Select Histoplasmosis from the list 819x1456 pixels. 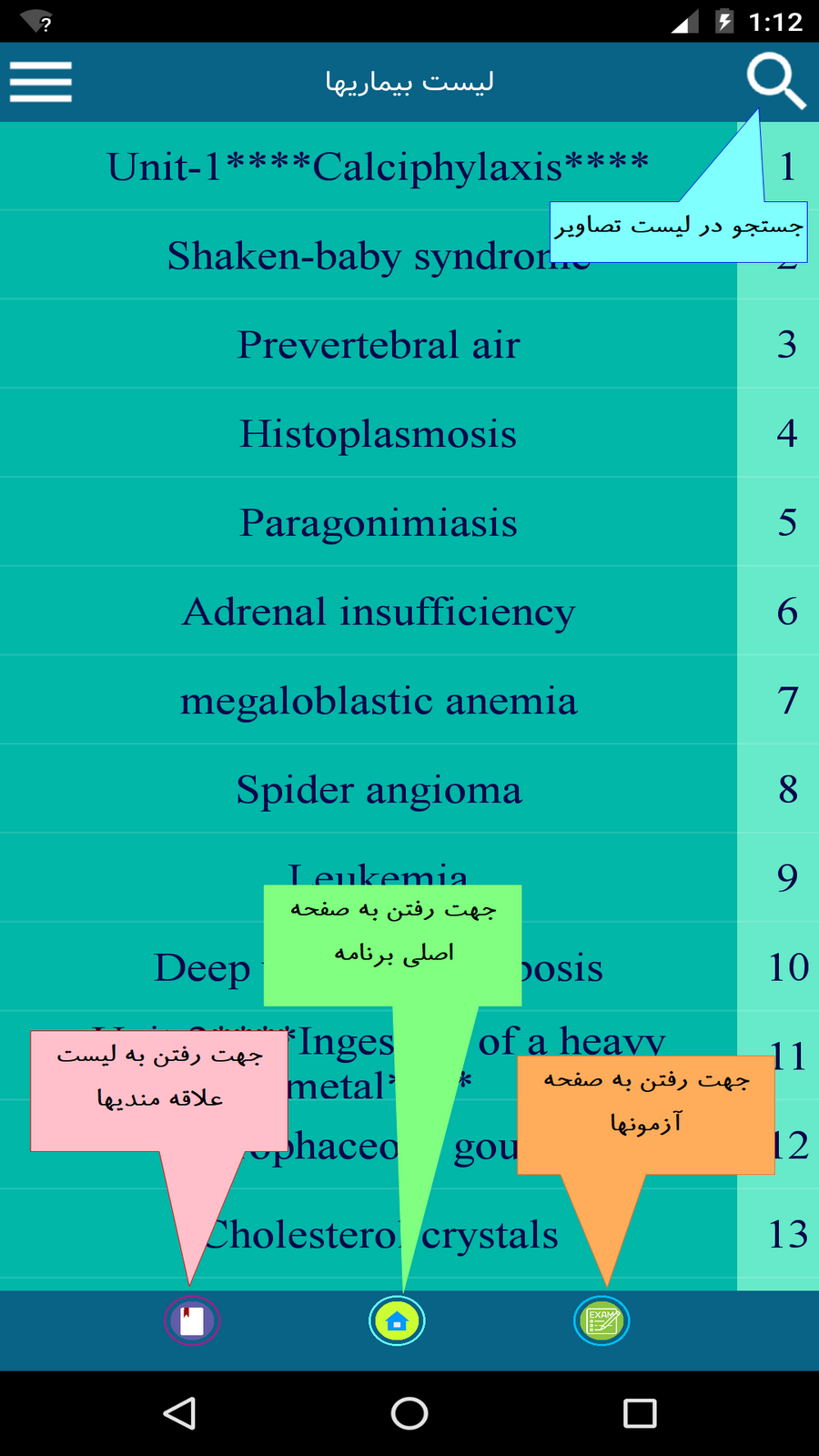click(378, 434)
